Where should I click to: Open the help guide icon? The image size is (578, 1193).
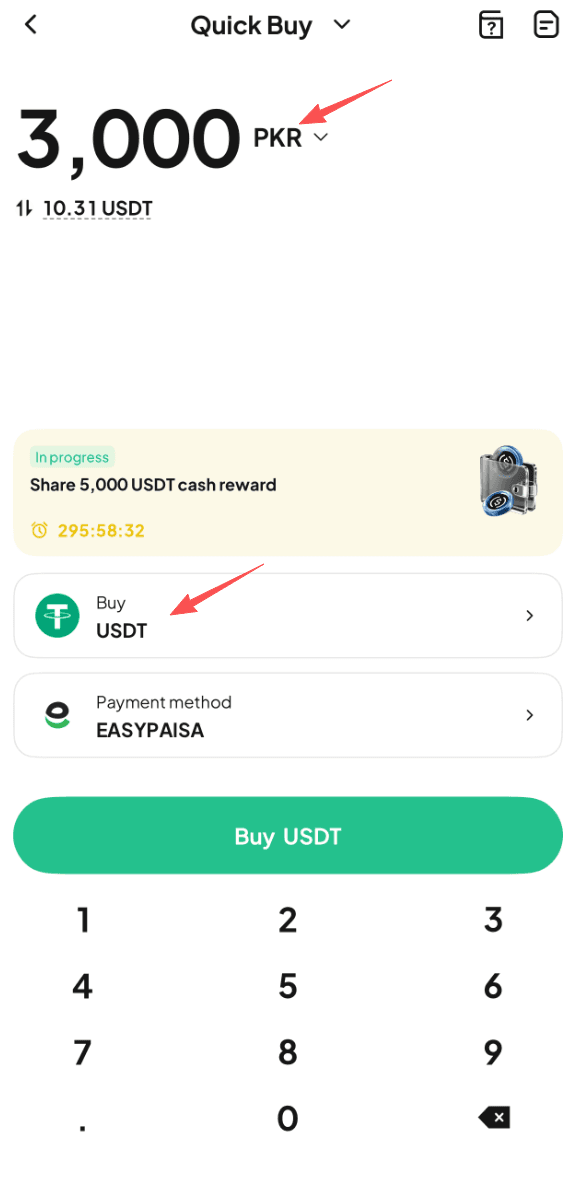pyautogui.click(x=491, y=25)
